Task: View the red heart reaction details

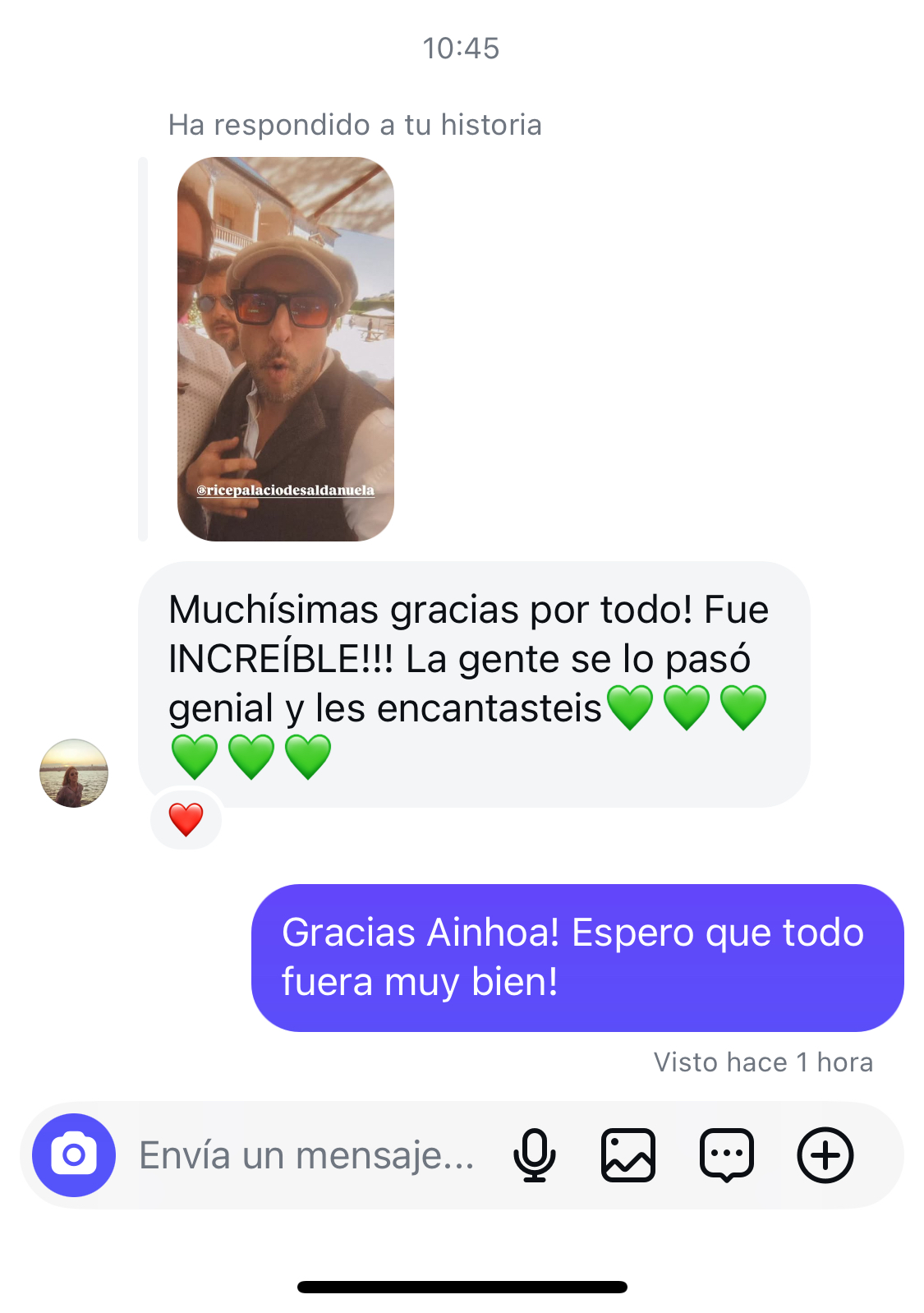Action: tap(186, 819)
